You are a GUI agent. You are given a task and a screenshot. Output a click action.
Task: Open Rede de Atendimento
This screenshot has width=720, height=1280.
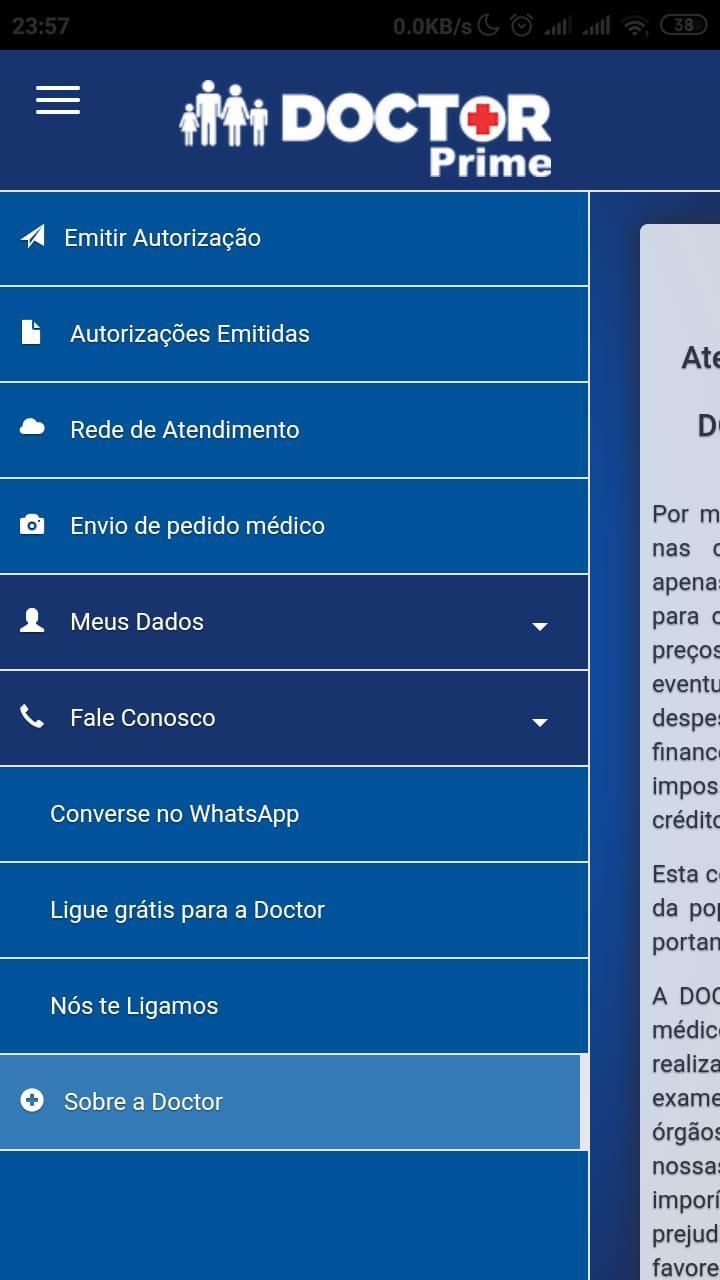[x=294, y=430]
